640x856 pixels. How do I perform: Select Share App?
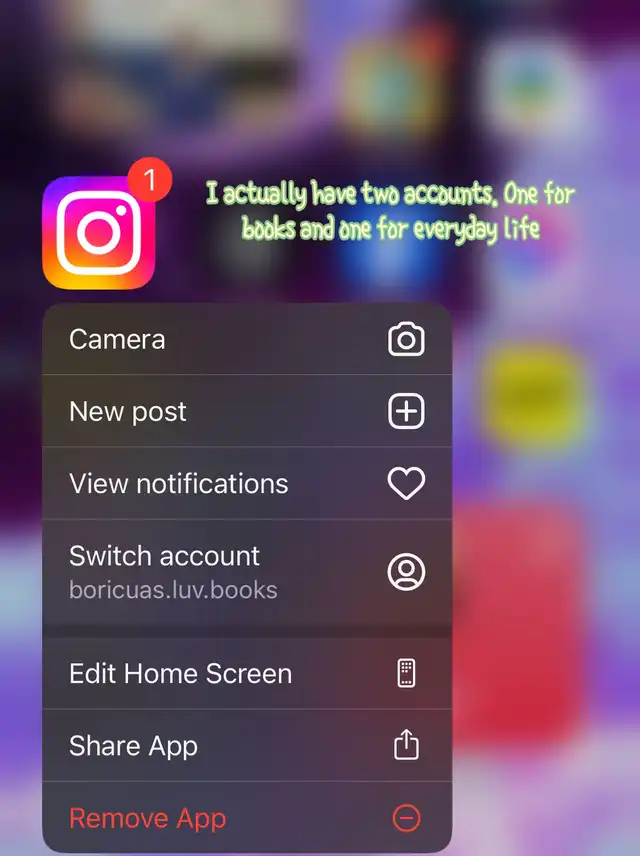[247, 746]
